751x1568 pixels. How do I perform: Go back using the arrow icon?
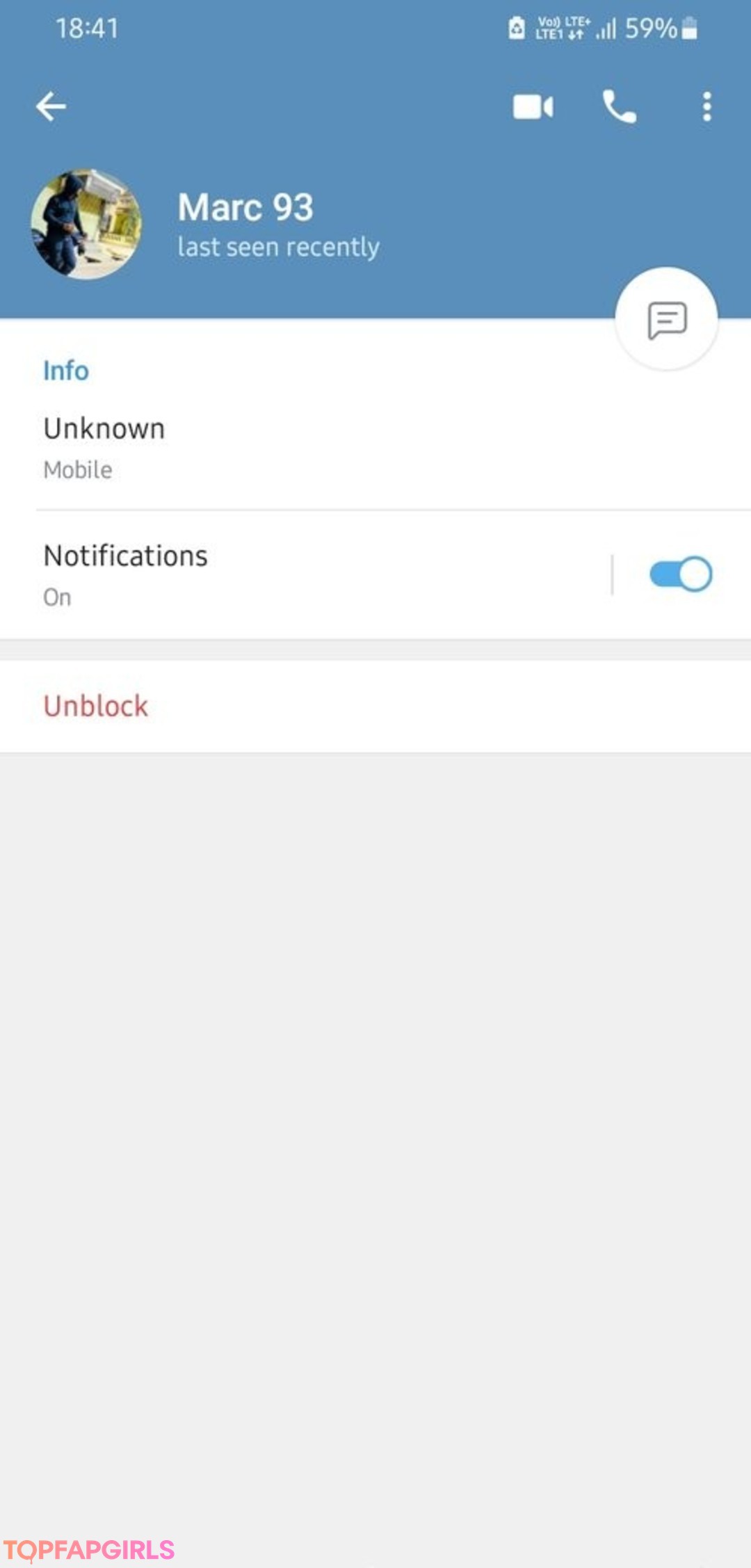pyautogui.click(x=51, y=106)
